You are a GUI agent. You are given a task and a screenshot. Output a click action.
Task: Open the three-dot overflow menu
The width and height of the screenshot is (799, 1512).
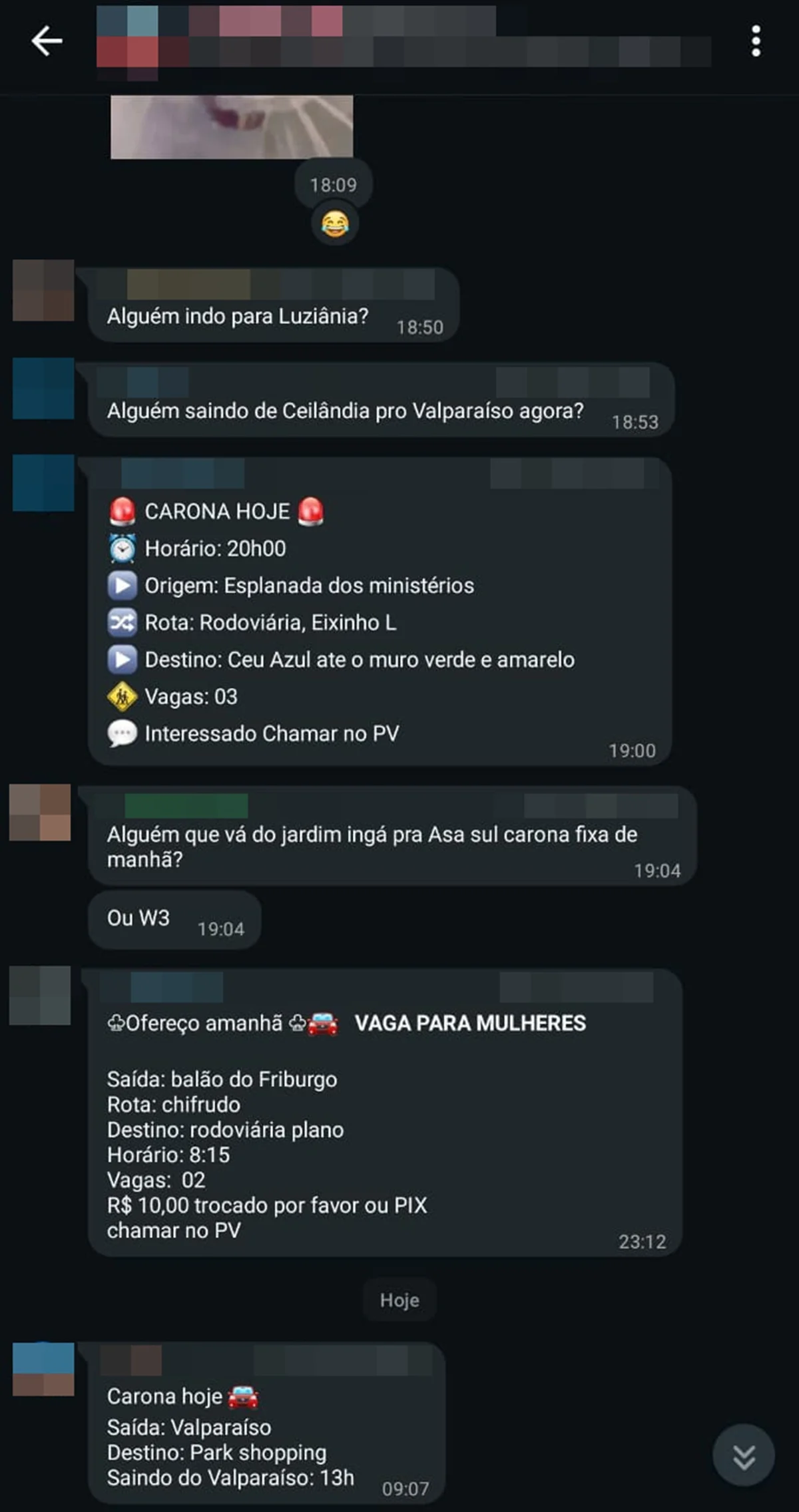(x=755, y=41)
